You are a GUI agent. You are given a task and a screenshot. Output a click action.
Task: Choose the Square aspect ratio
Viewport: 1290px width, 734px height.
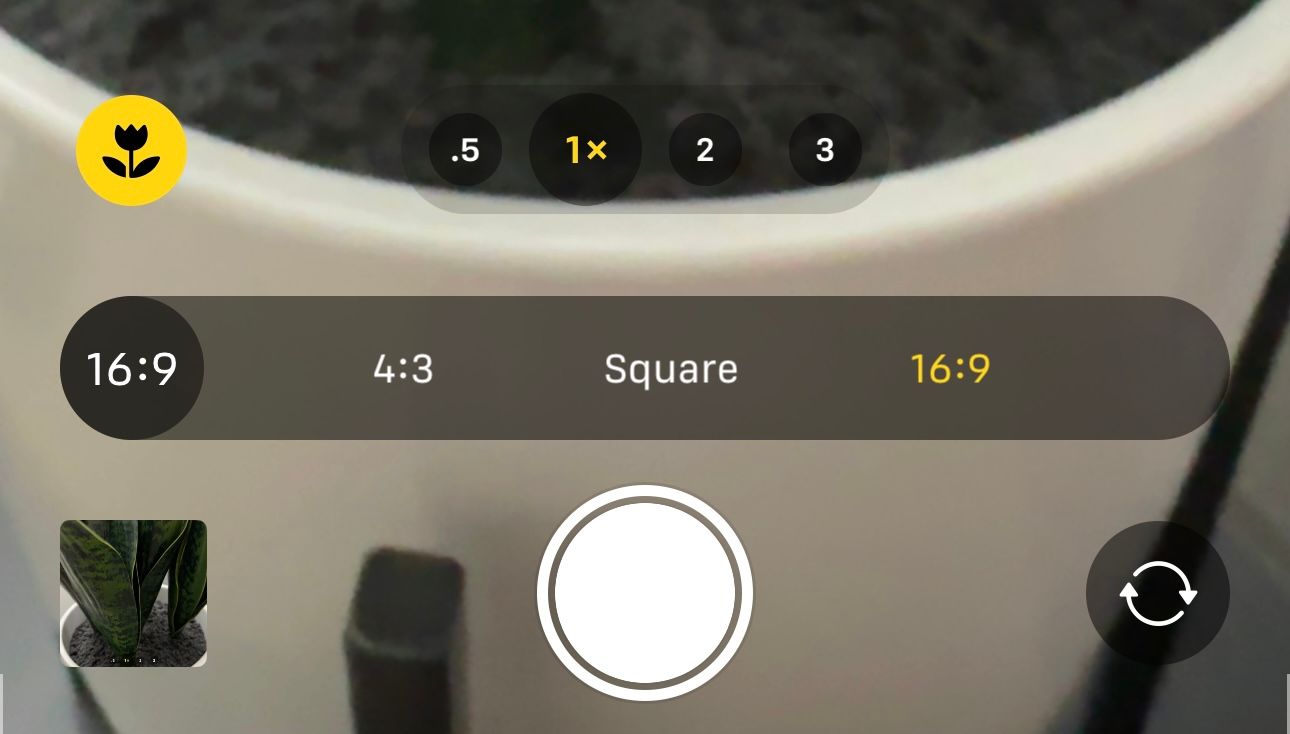(x=671, y=369)
